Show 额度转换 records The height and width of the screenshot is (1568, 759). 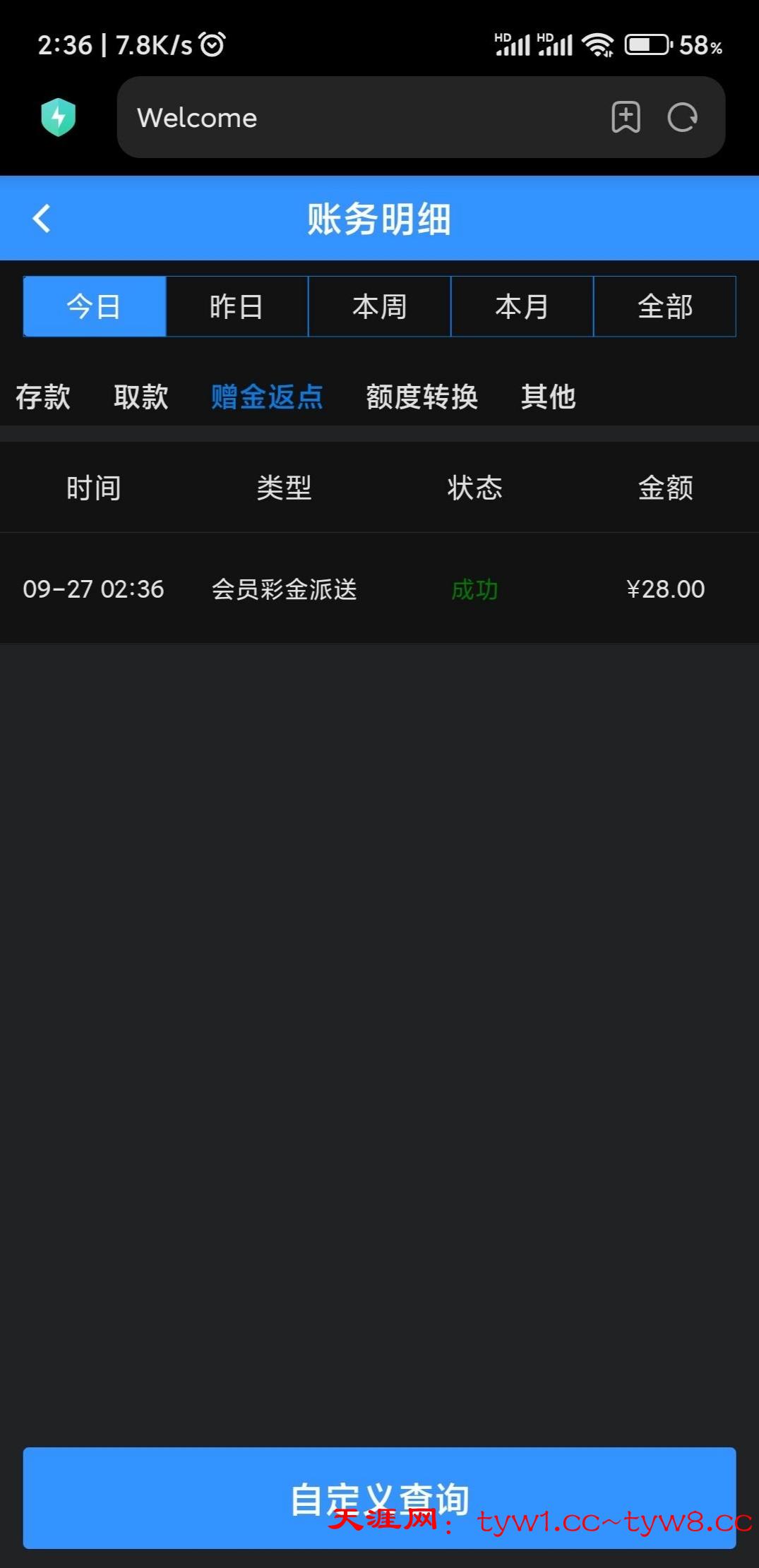pos(422,397)
